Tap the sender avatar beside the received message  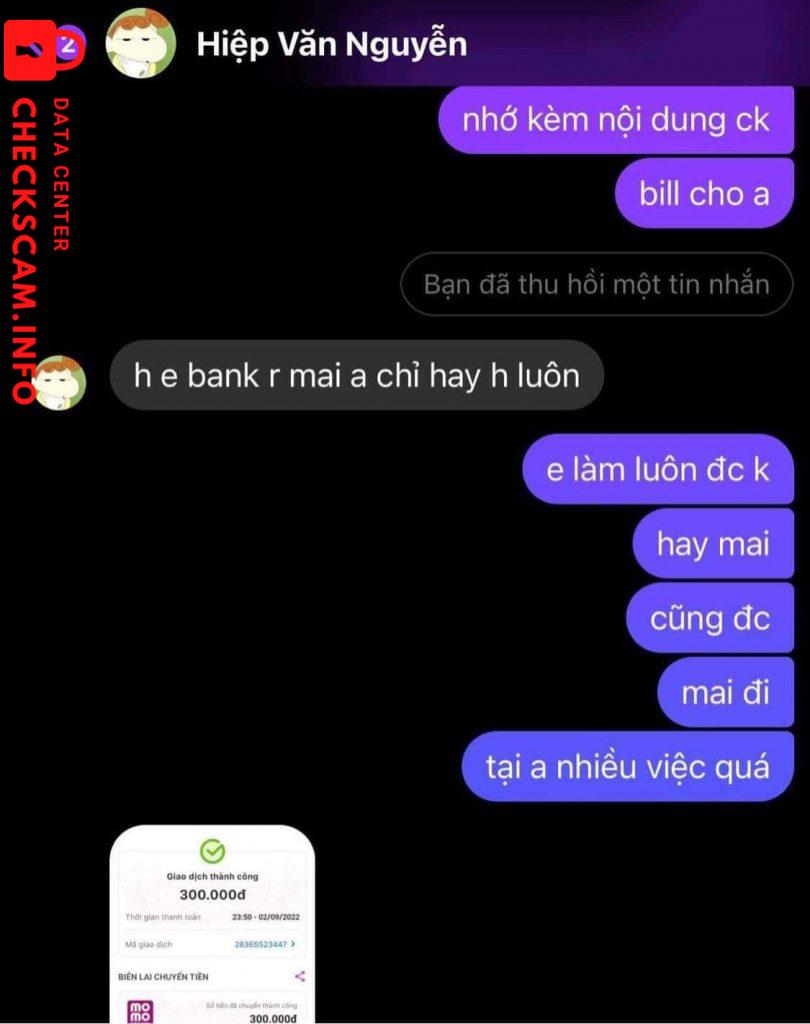point(62,382)
